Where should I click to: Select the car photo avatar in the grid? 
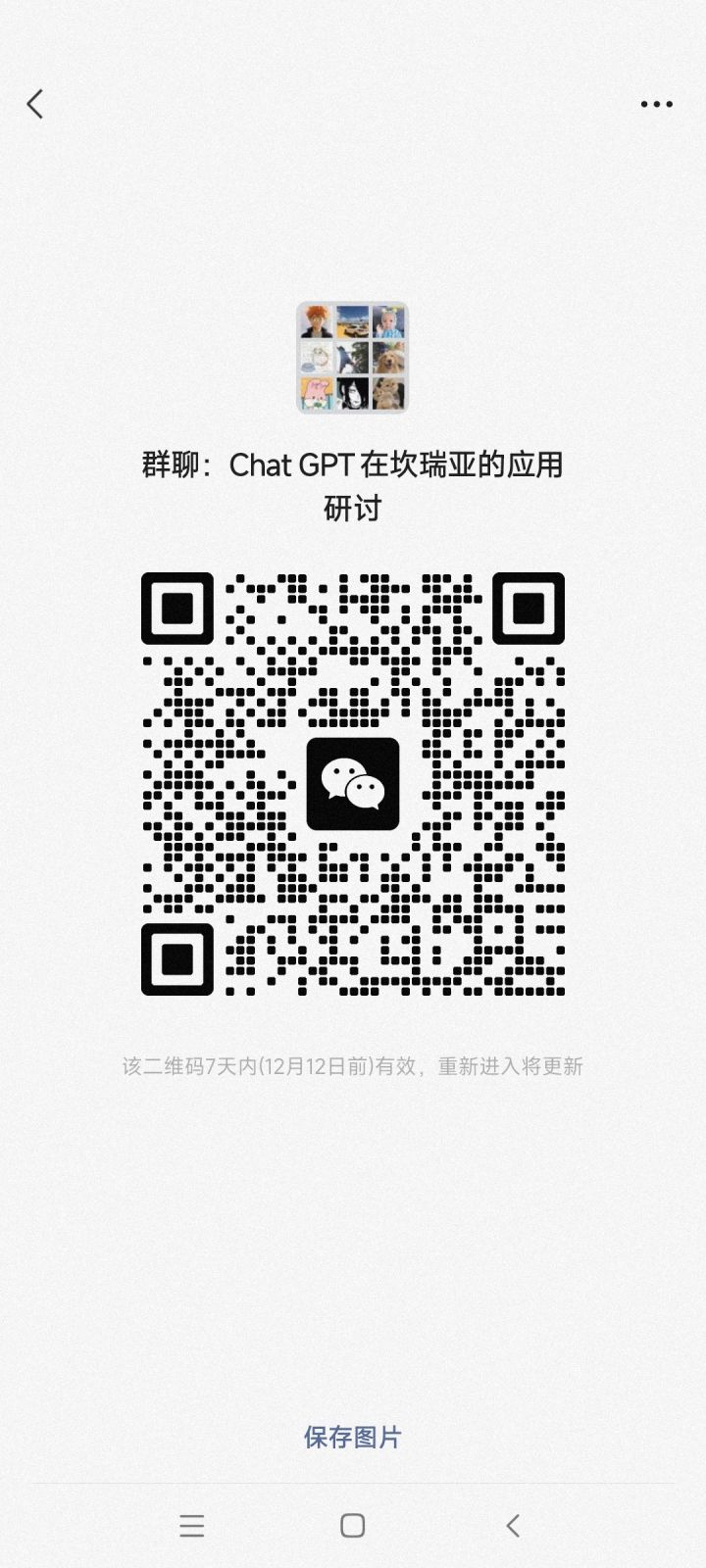(x=353, y=321)
